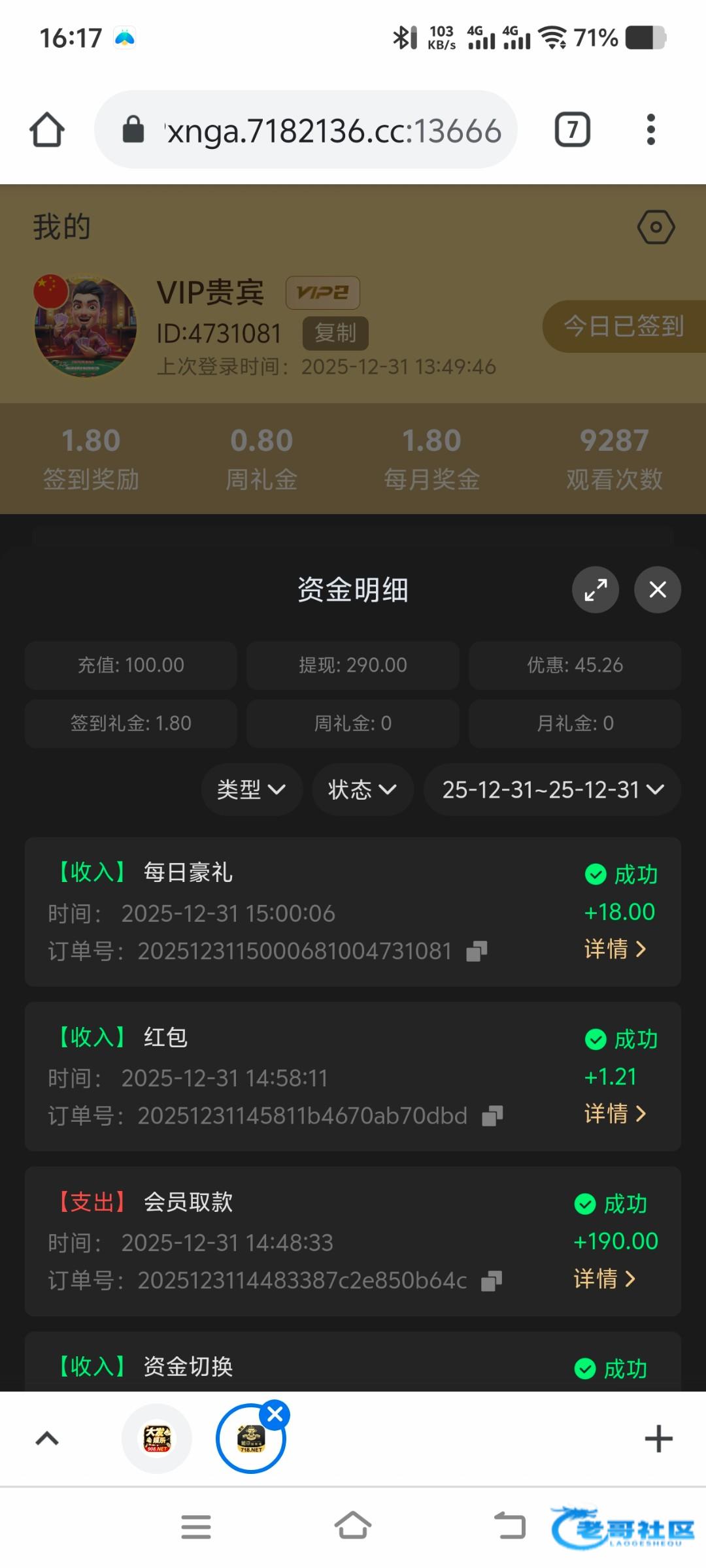Change the 25-12-31~25-12-31 date range

coord(552,789)
